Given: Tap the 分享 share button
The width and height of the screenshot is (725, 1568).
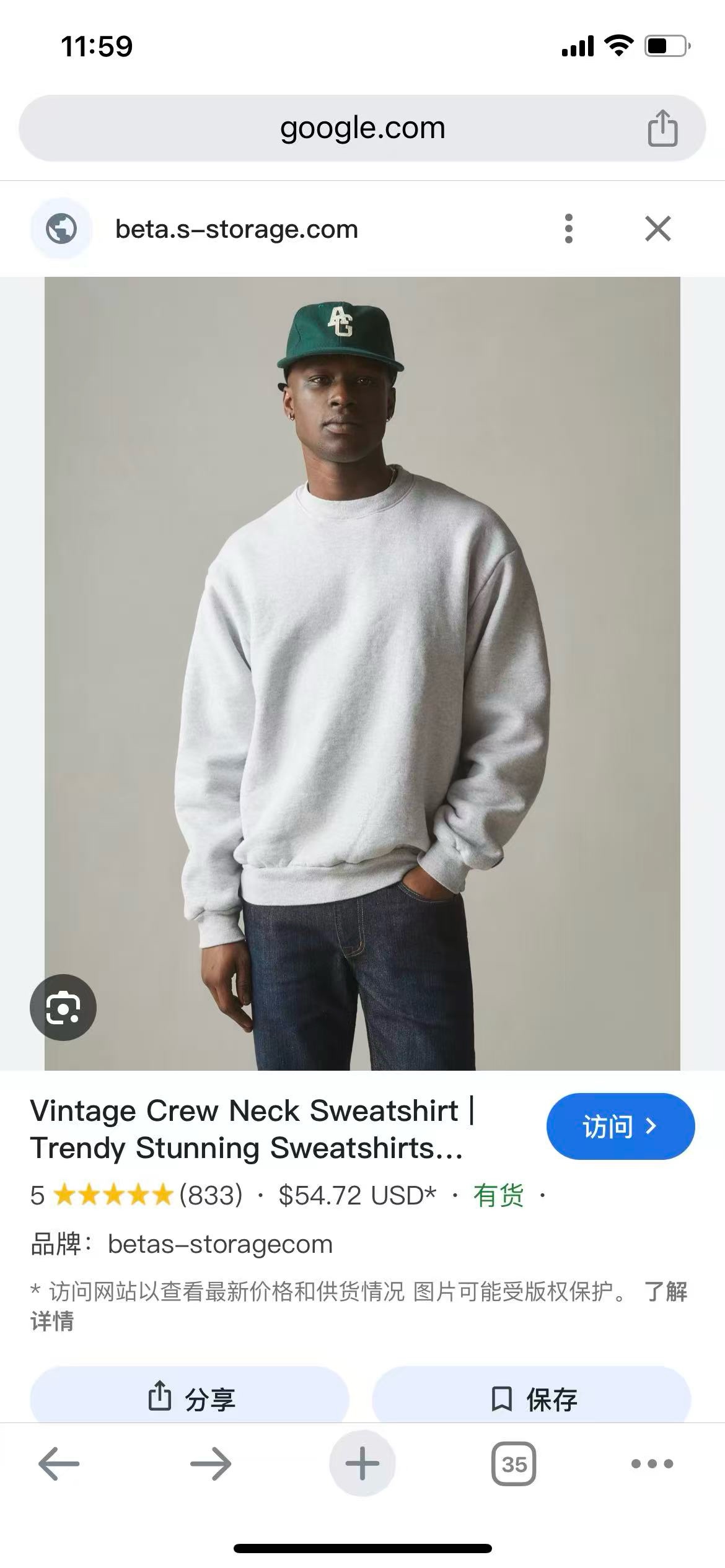Looking at the screenshot, I should 190,1398.
